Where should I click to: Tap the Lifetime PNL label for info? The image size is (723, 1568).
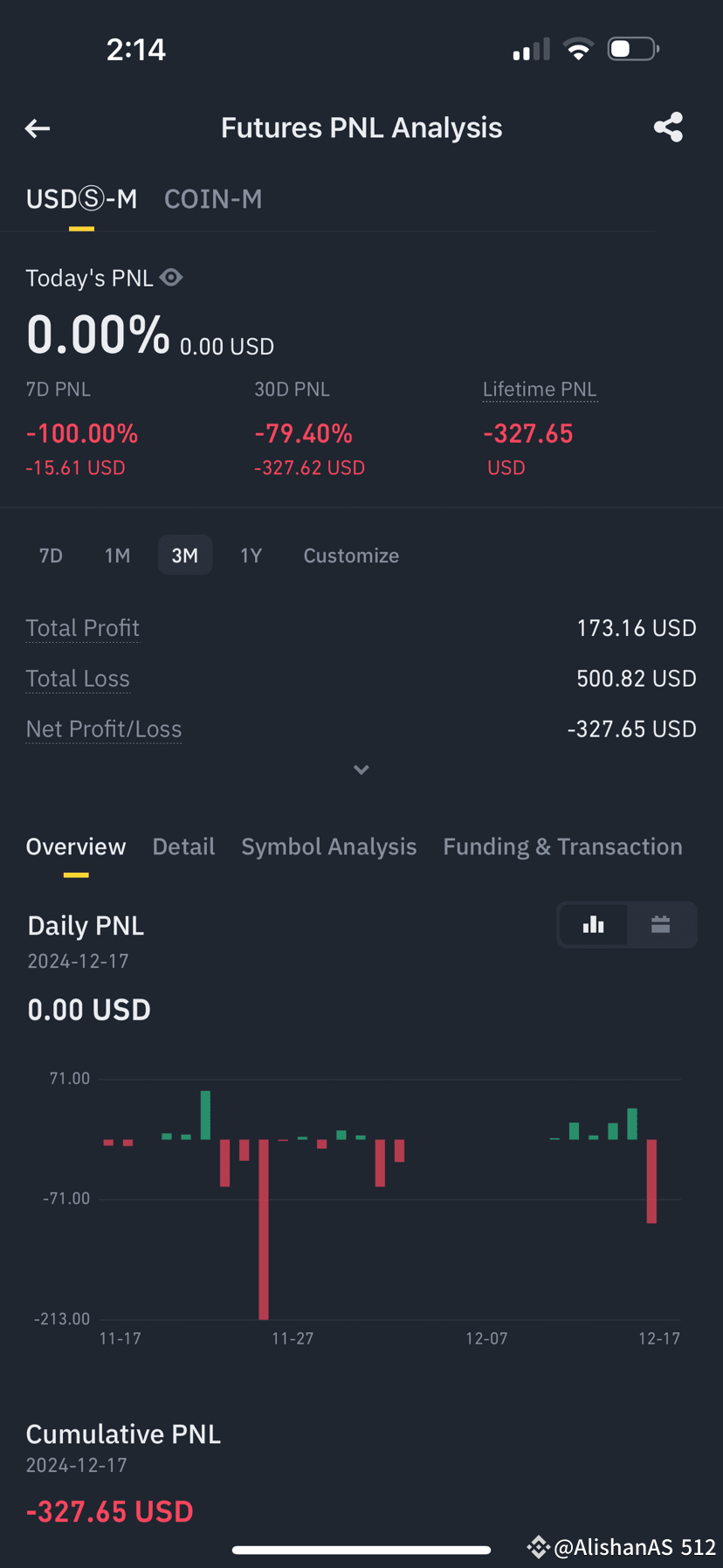[x=540, y=390]
